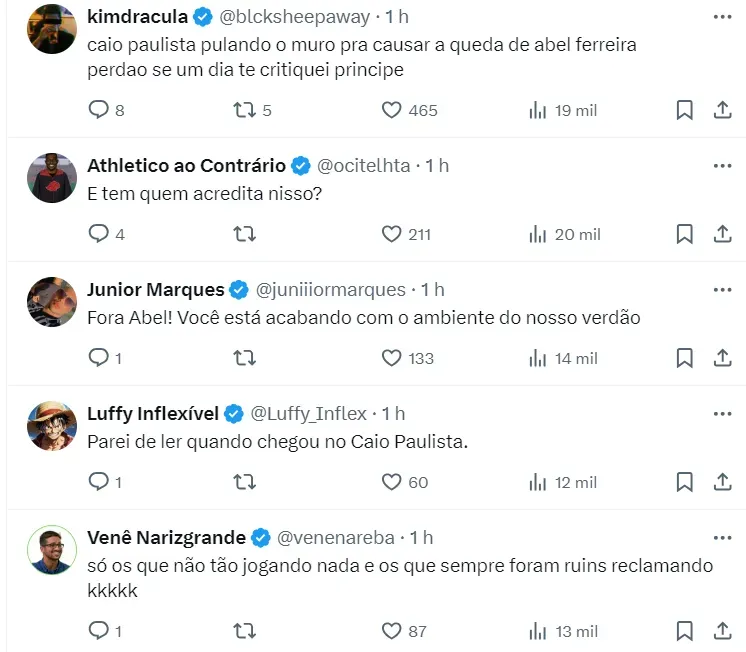Open overflow menu on kimdracula's tweet
The height and width of the screenshot is (652, 746).
pyautogui.click(x=722, y=17)
